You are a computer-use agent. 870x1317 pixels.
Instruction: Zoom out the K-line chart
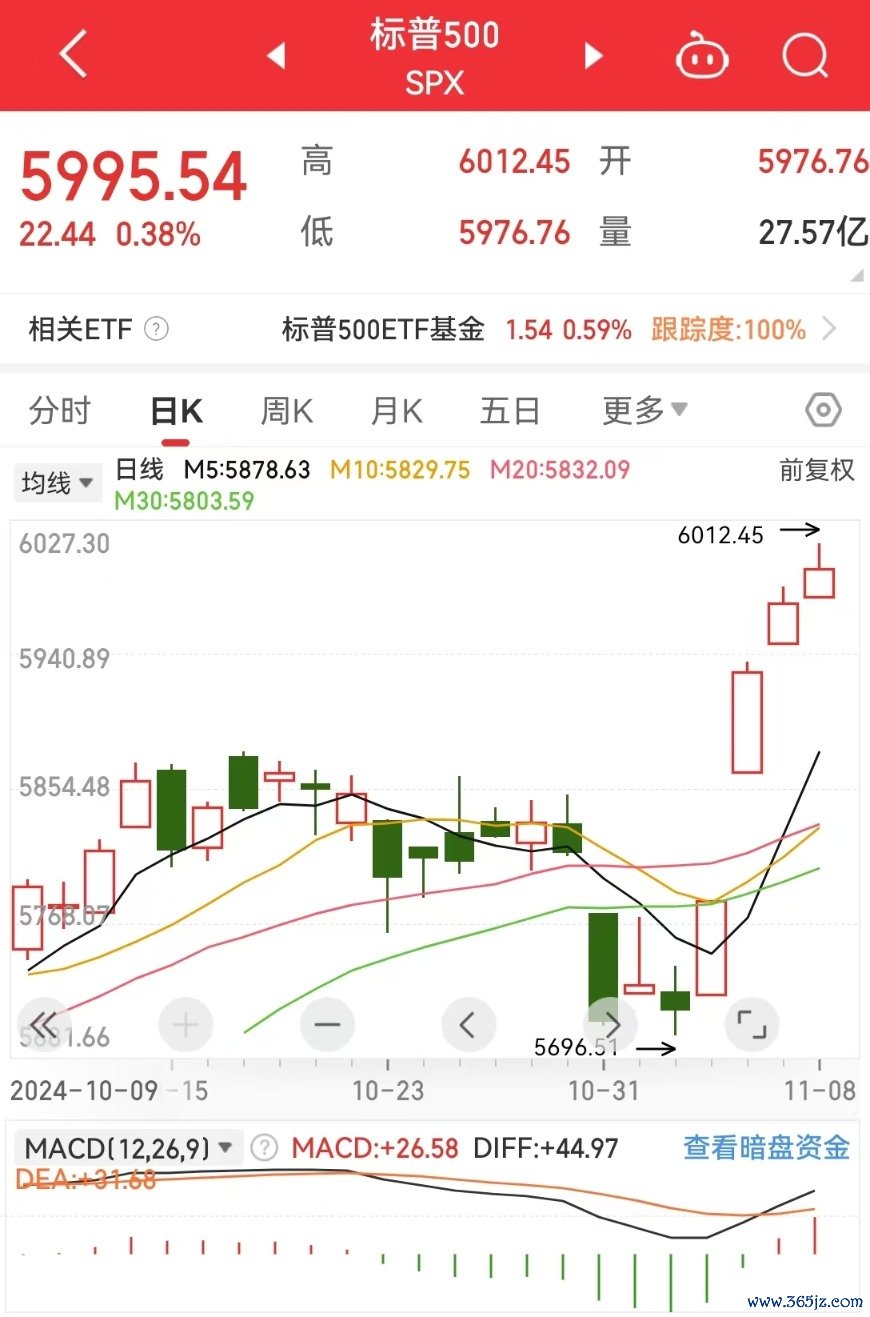[x=328, y=1024]
